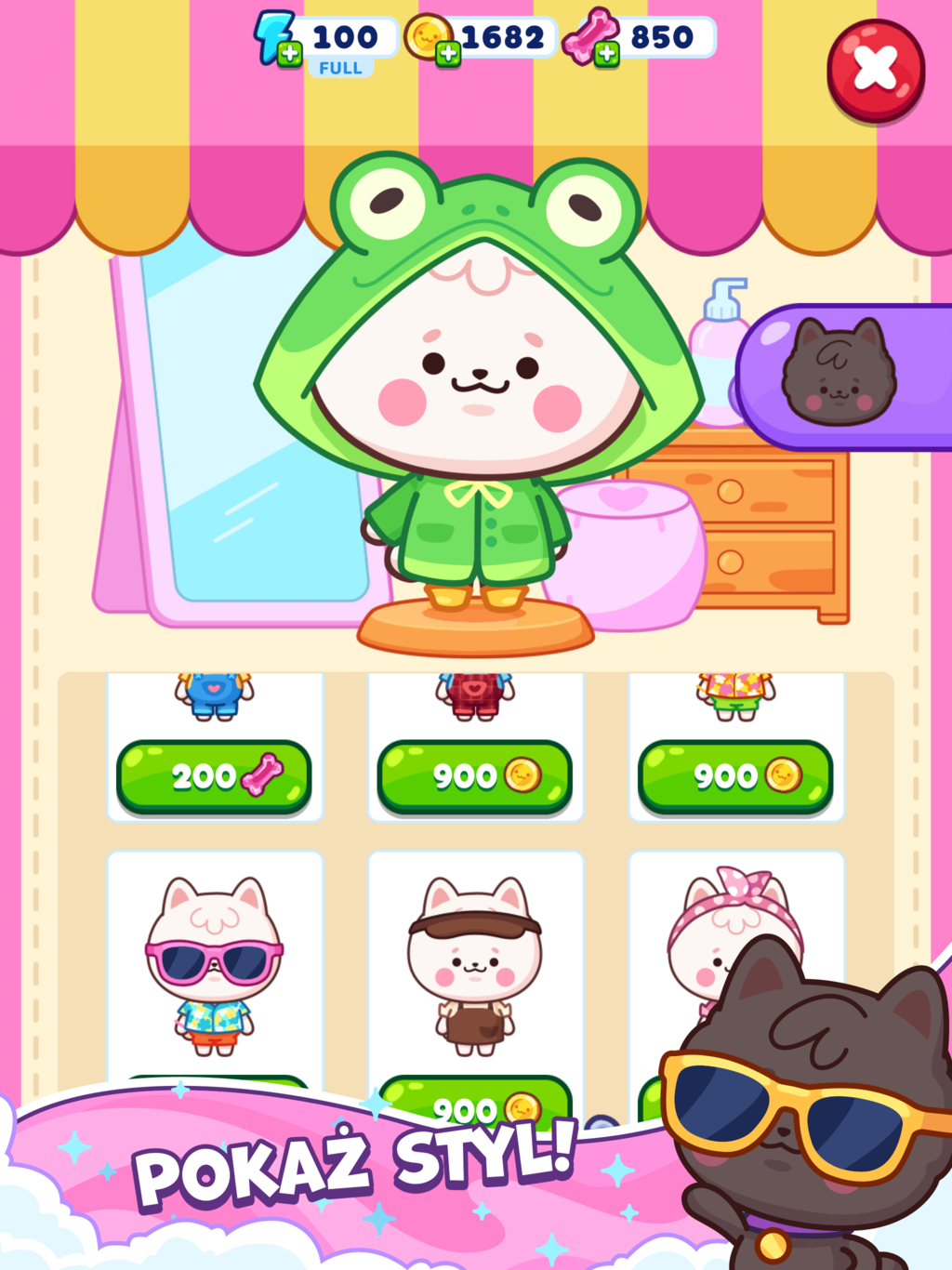Image resolution: width=952 pixels, height=1270 pixels.
Task: Buy the floral shirt outfit for 900 coins
Action: [x=735, y=776]
